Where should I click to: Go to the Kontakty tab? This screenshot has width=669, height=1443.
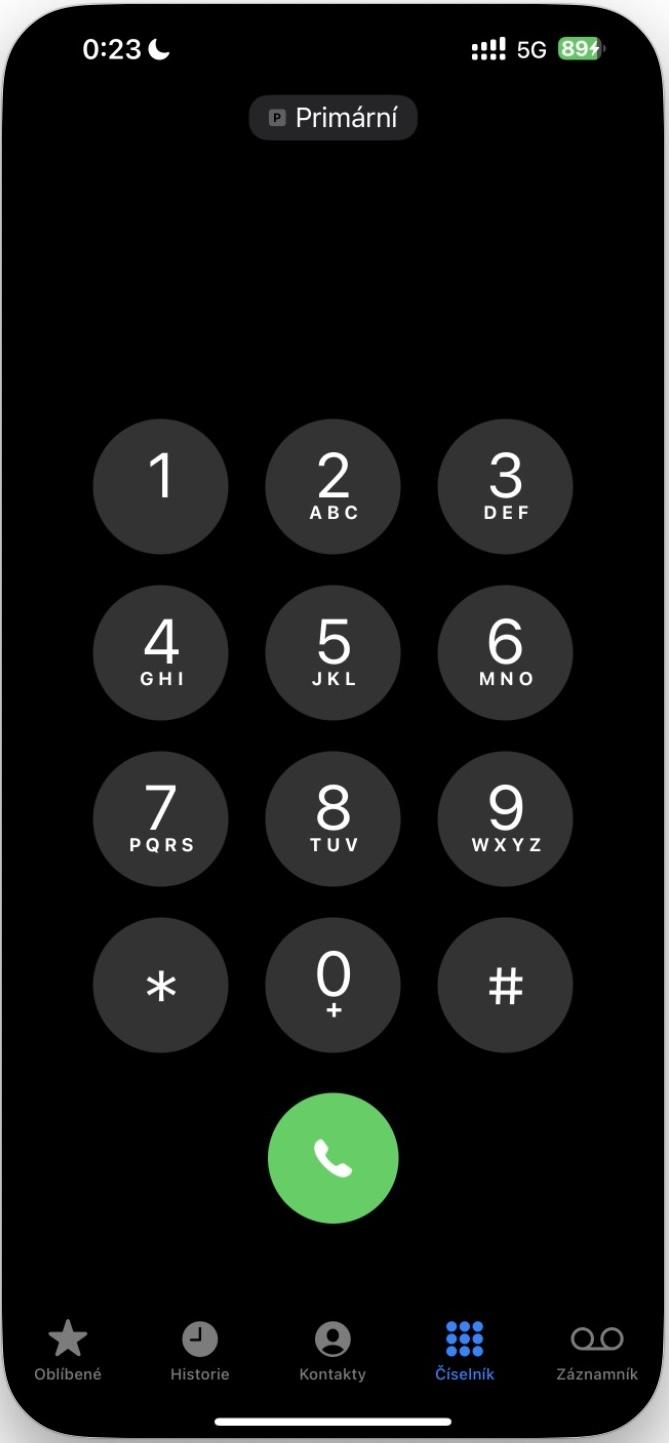click(333, 1351)
